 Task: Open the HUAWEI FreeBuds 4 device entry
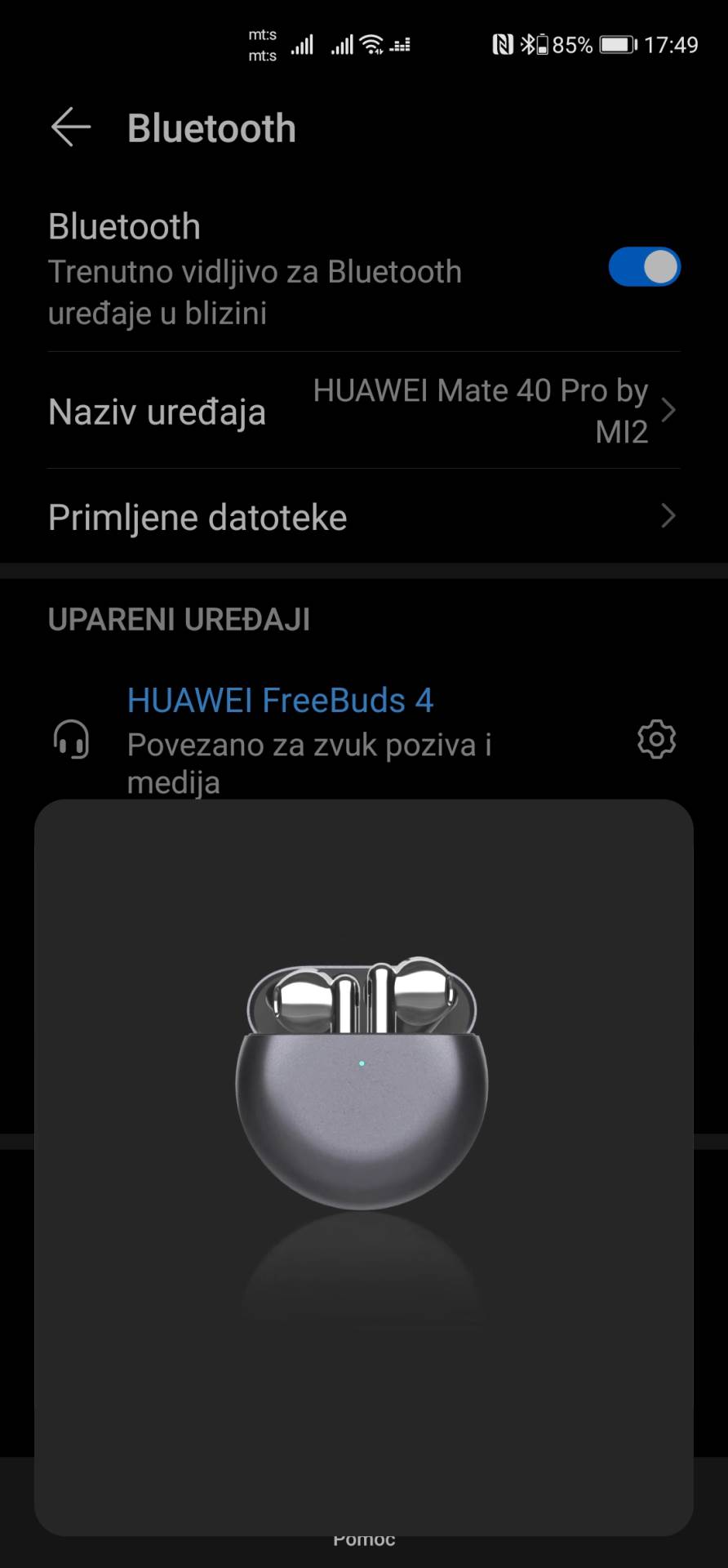(280, 700)
